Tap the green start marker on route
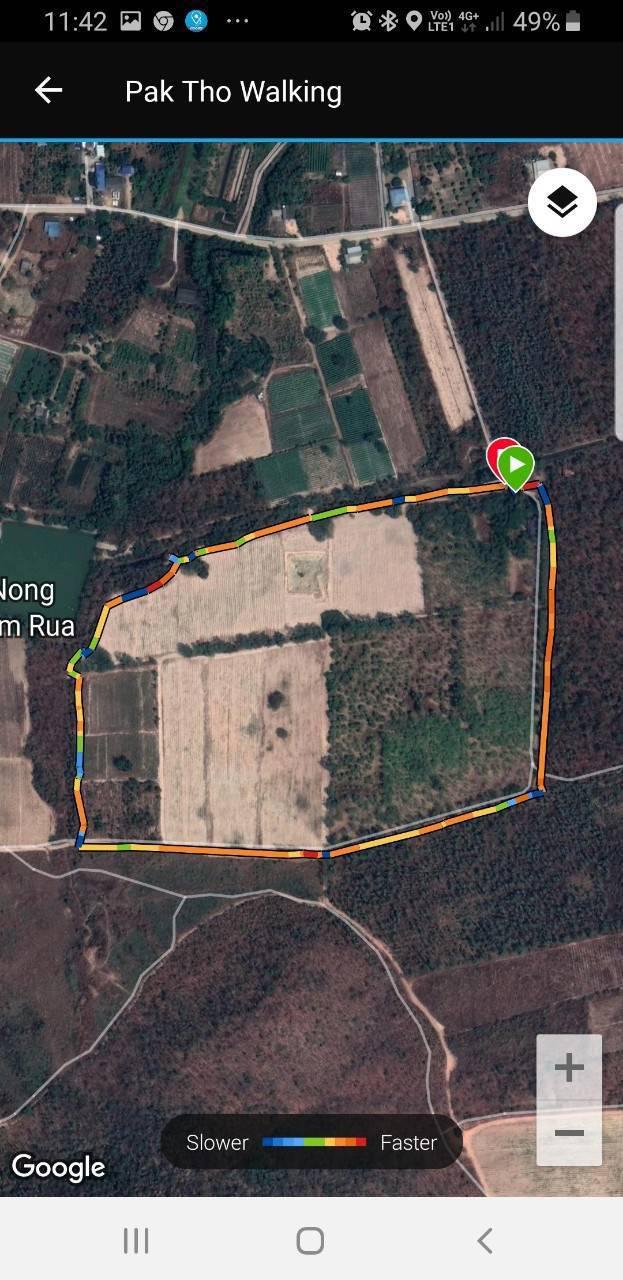623x1280 pixels. click(x=517, y=468)
